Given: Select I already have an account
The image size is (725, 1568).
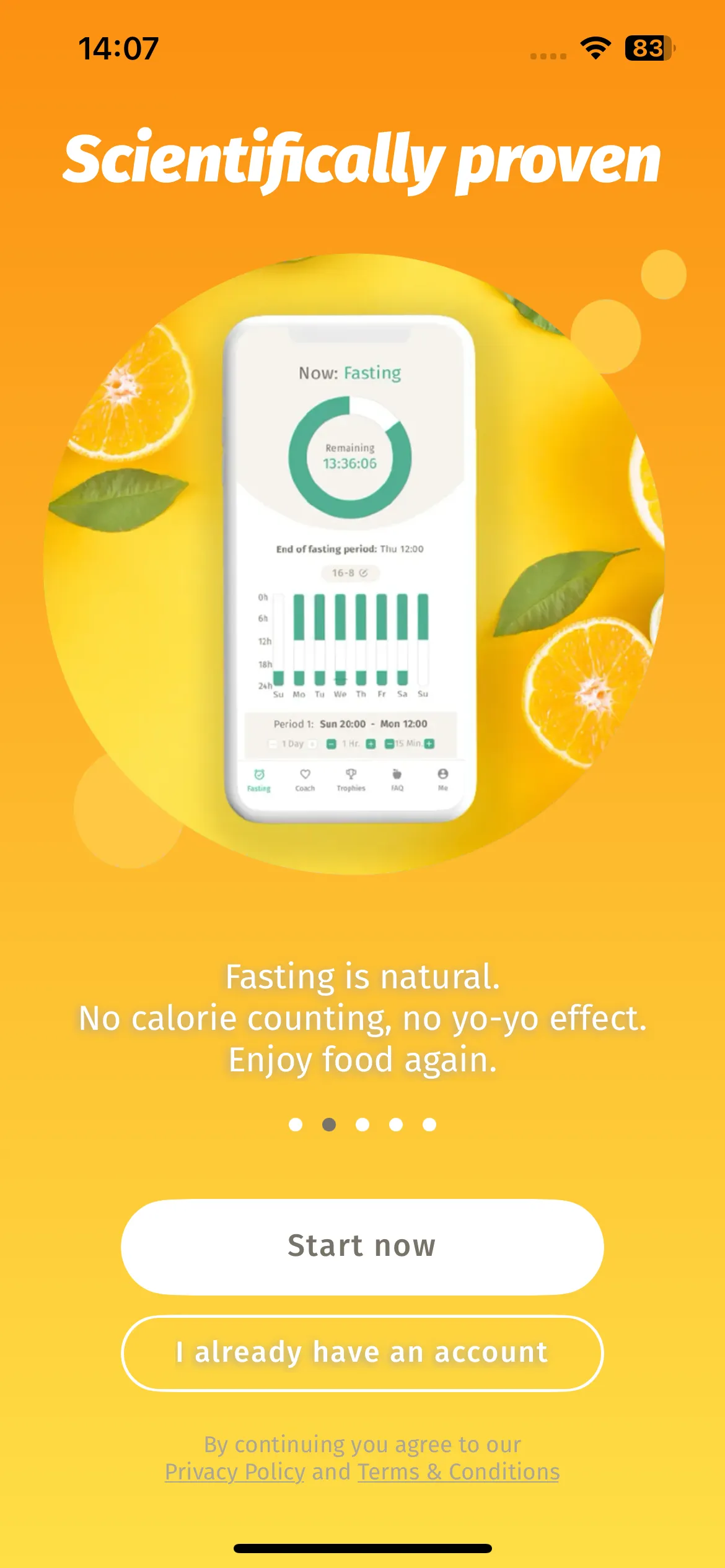Looking at the screenshot, I should coord(362,1353).
